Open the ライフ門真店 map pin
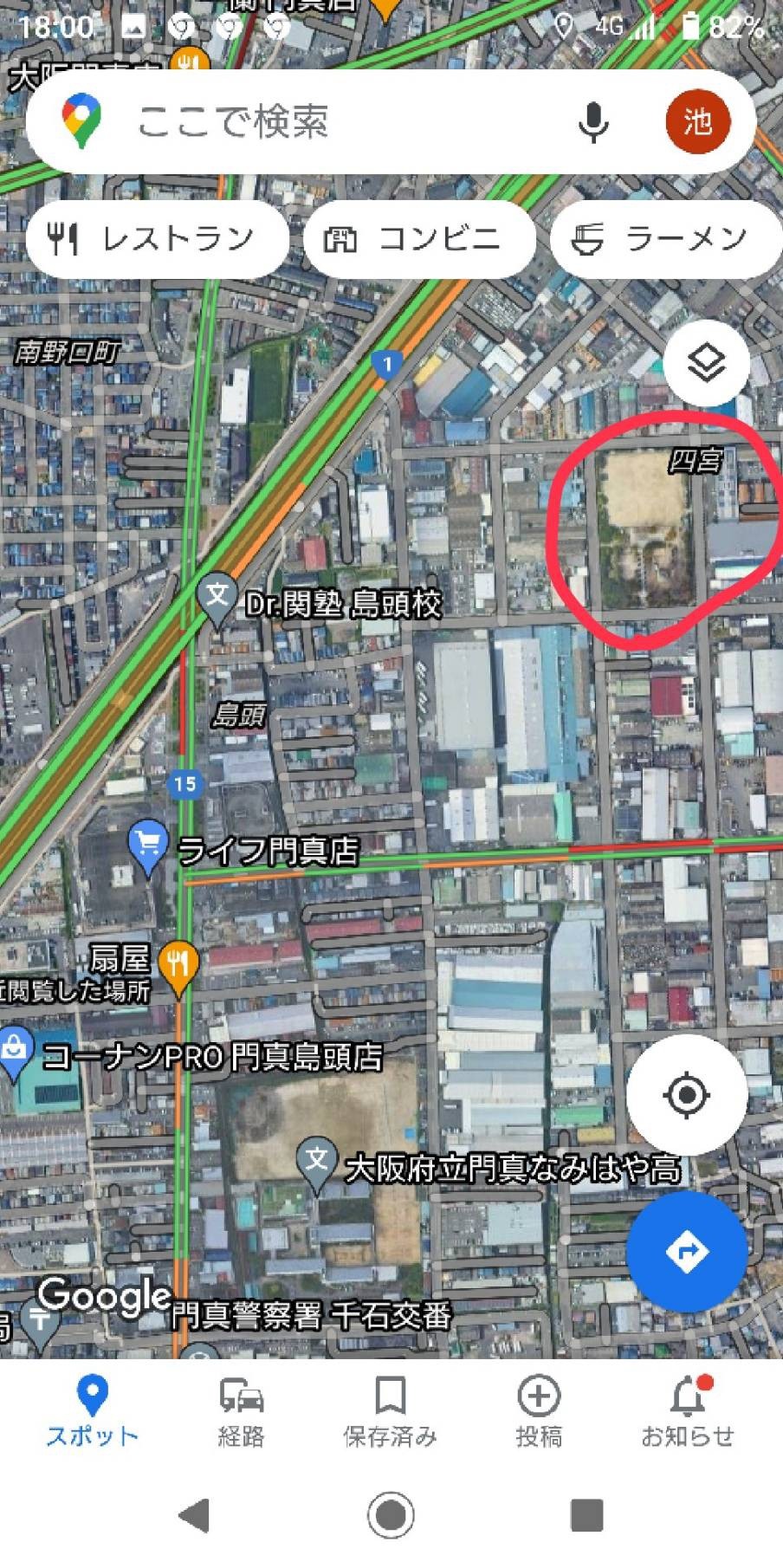This screenshot has height=1568, width=783. click(147, 846)
